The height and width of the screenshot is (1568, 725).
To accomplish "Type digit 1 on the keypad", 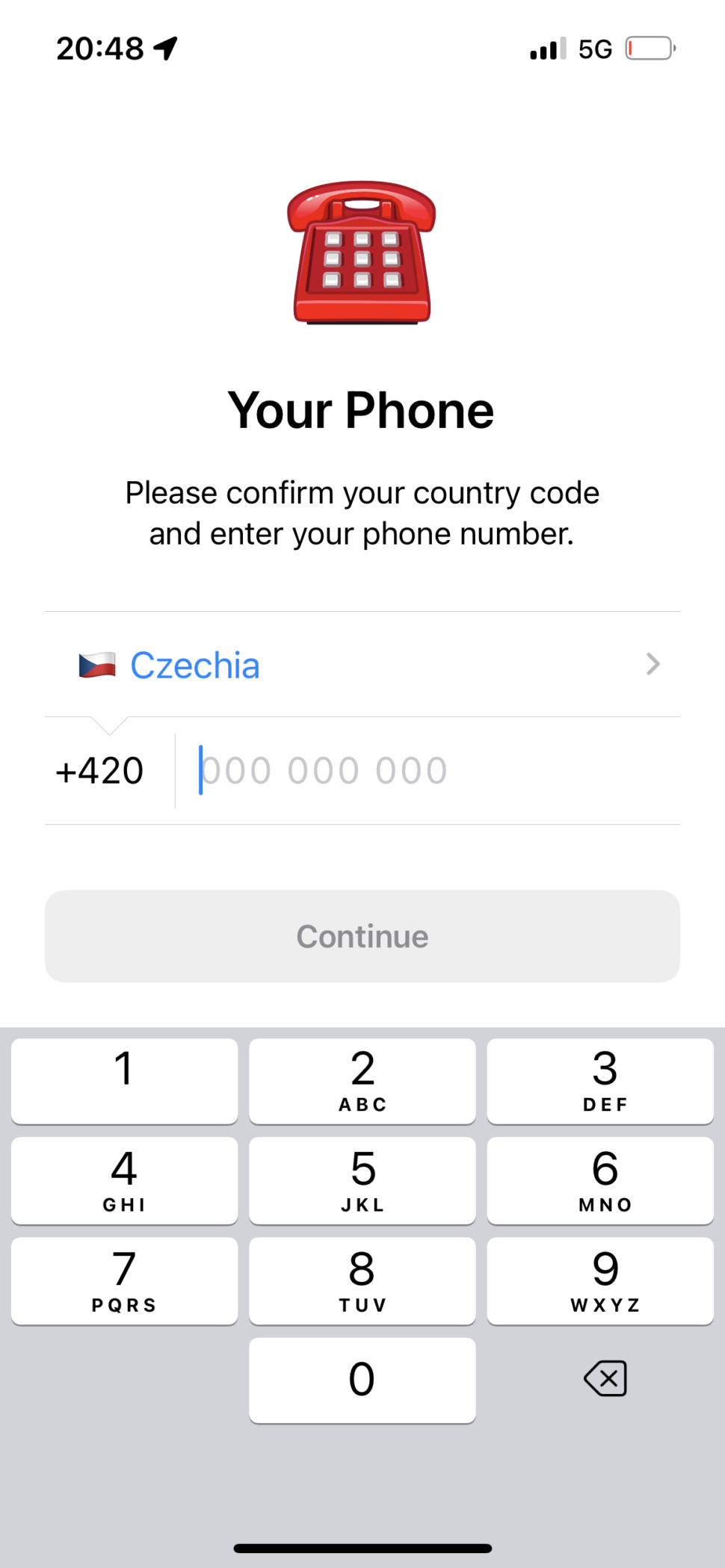I will (x=124, y=1080).
